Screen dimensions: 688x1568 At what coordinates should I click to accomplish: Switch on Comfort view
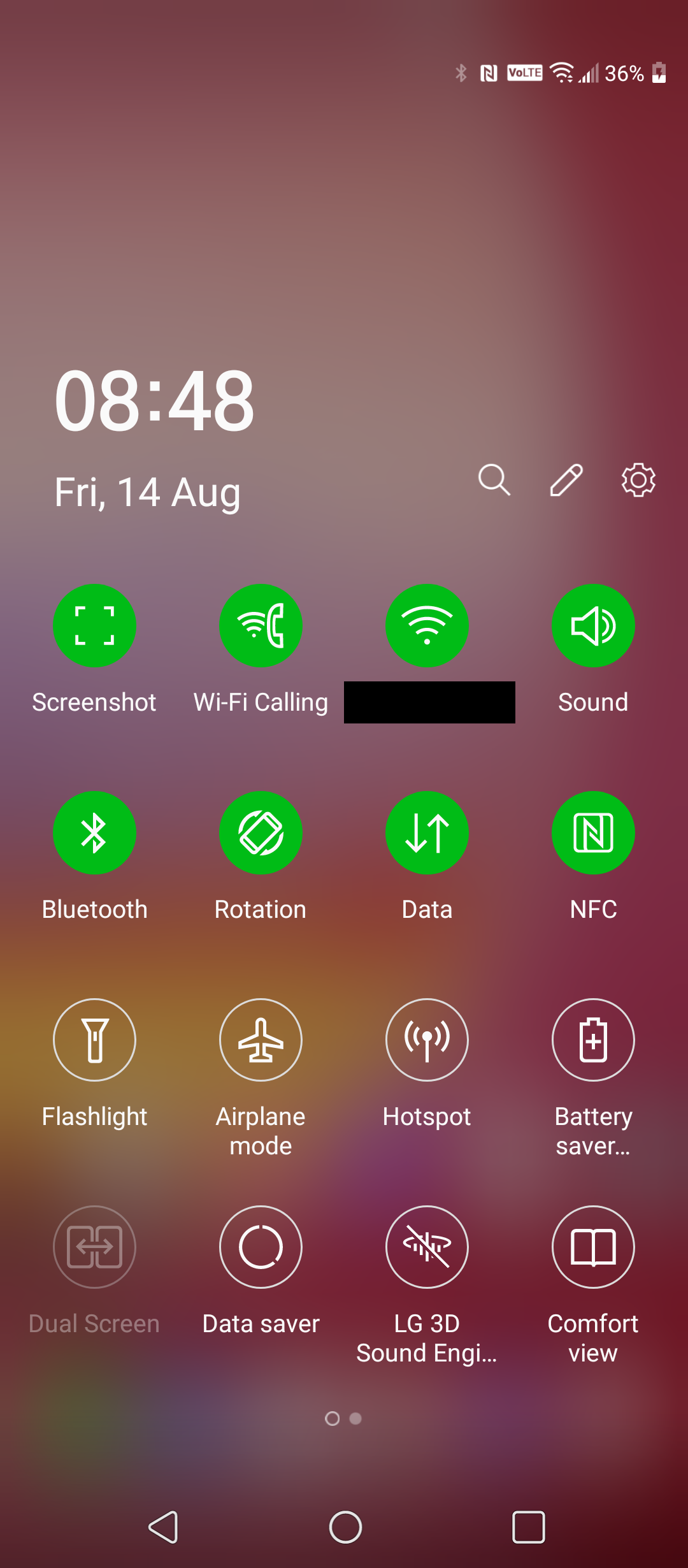(593, 1247)
